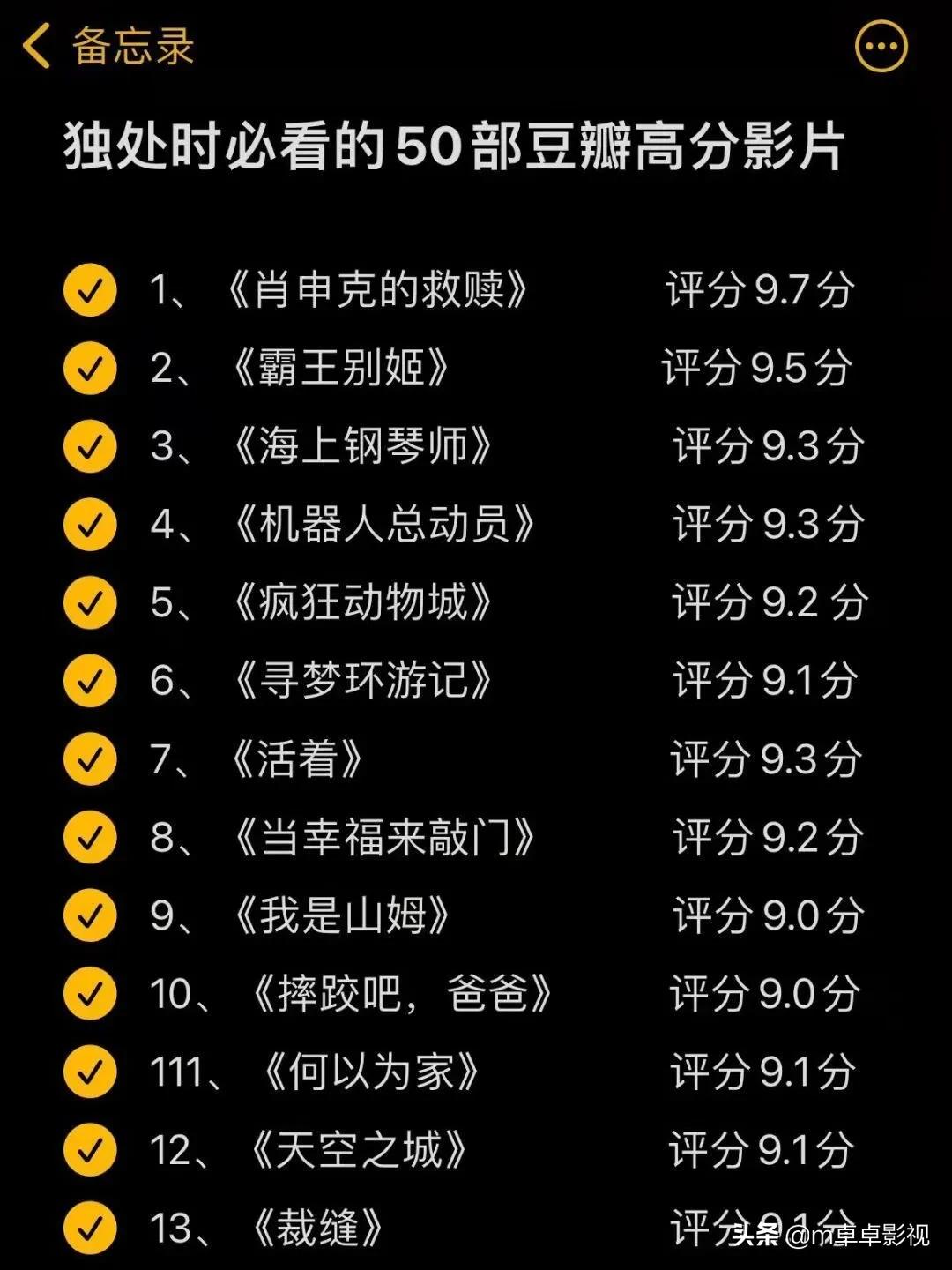
Task: Toggle the checkbox for《机器人总动员》
Action: point(90,525)
